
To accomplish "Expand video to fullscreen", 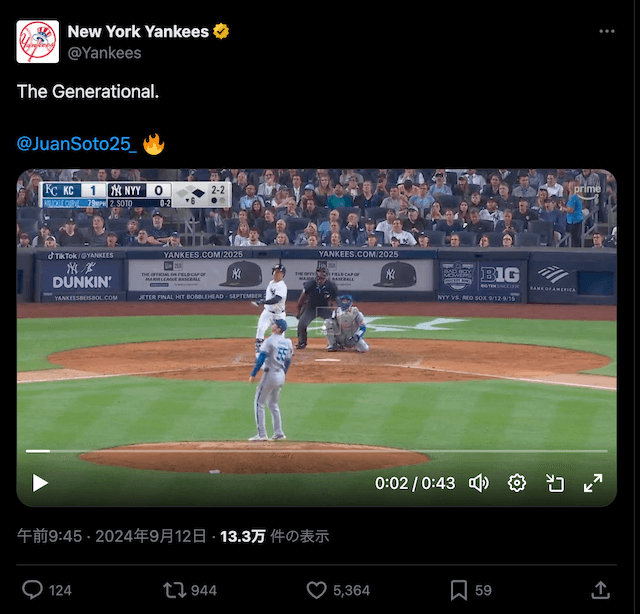I will [593, 483].
